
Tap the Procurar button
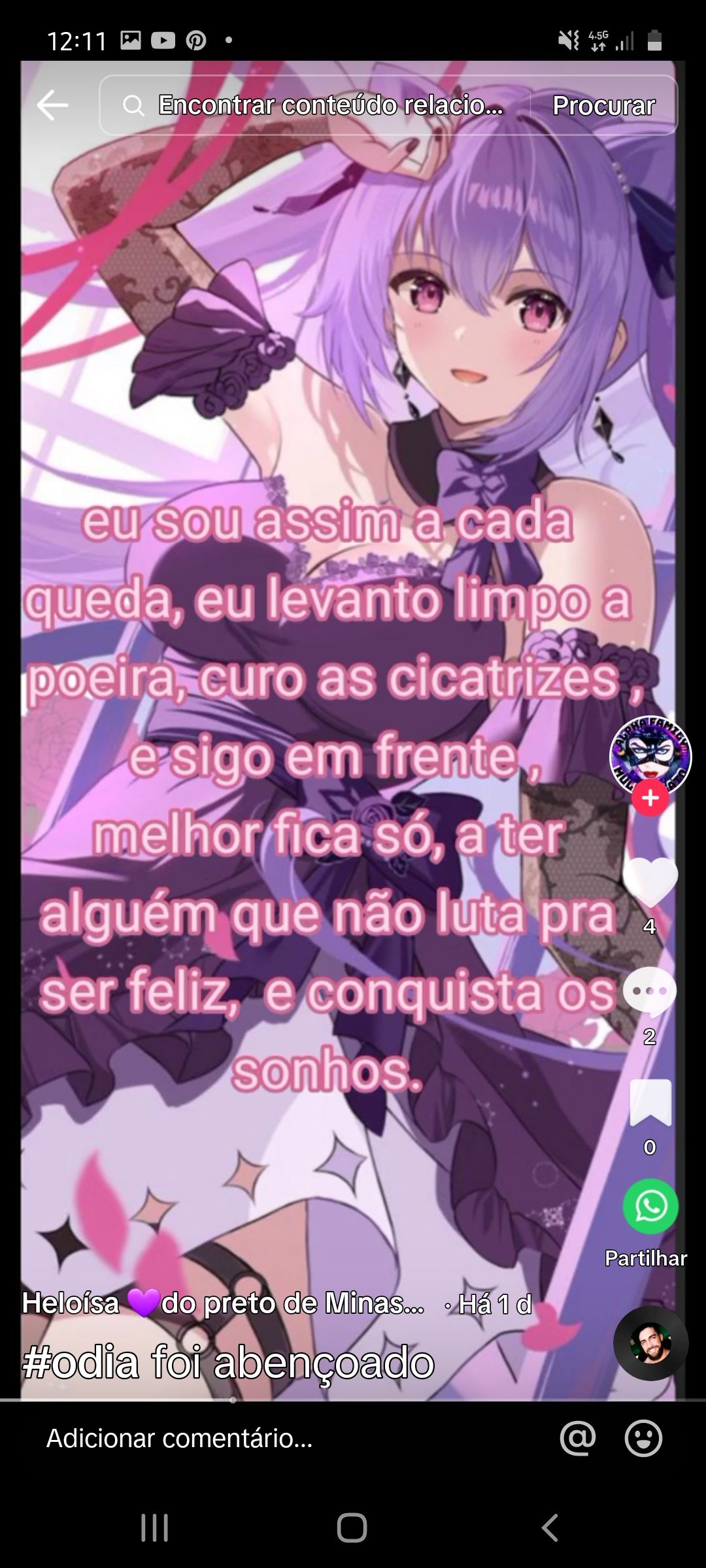(x=603, y=105)
